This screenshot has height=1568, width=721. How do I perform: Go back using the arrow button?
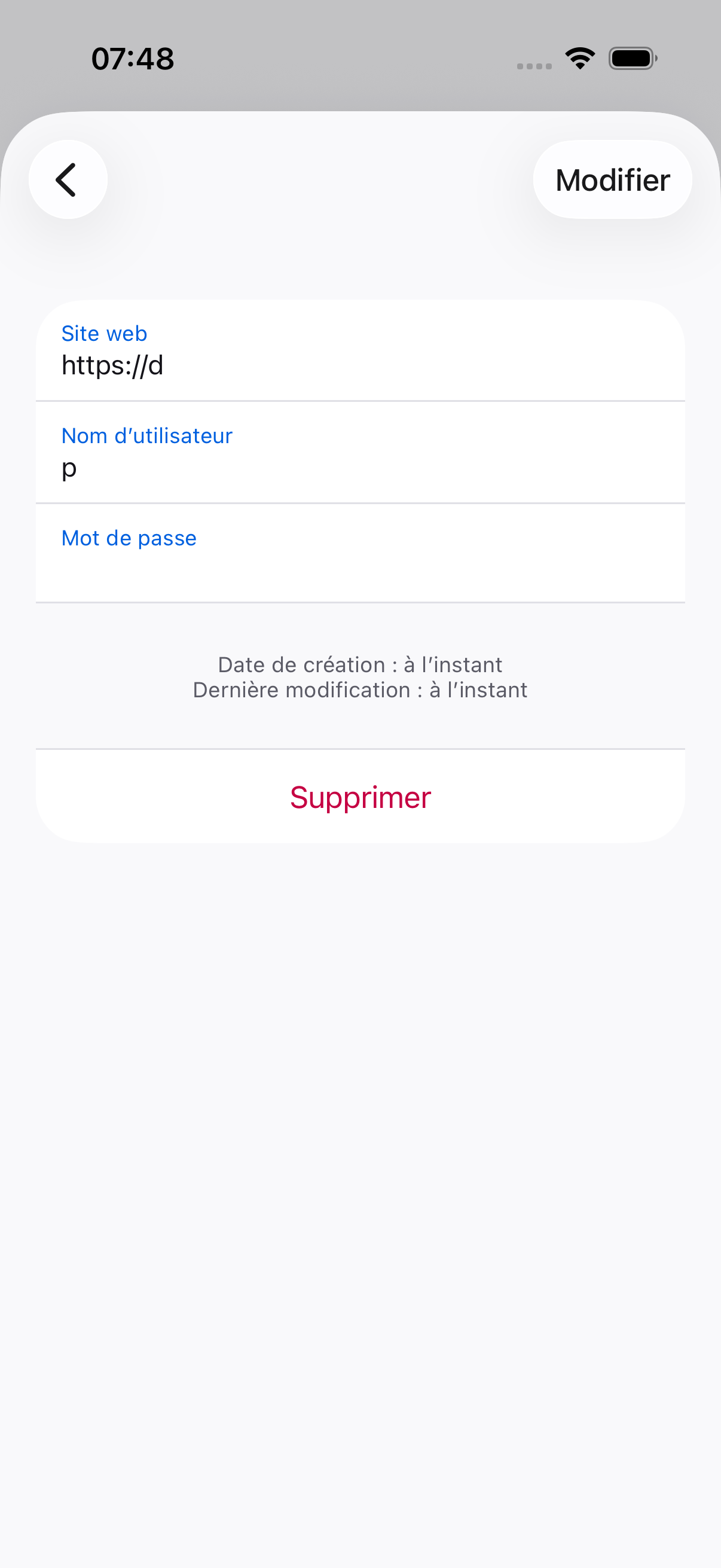[68, 179]
